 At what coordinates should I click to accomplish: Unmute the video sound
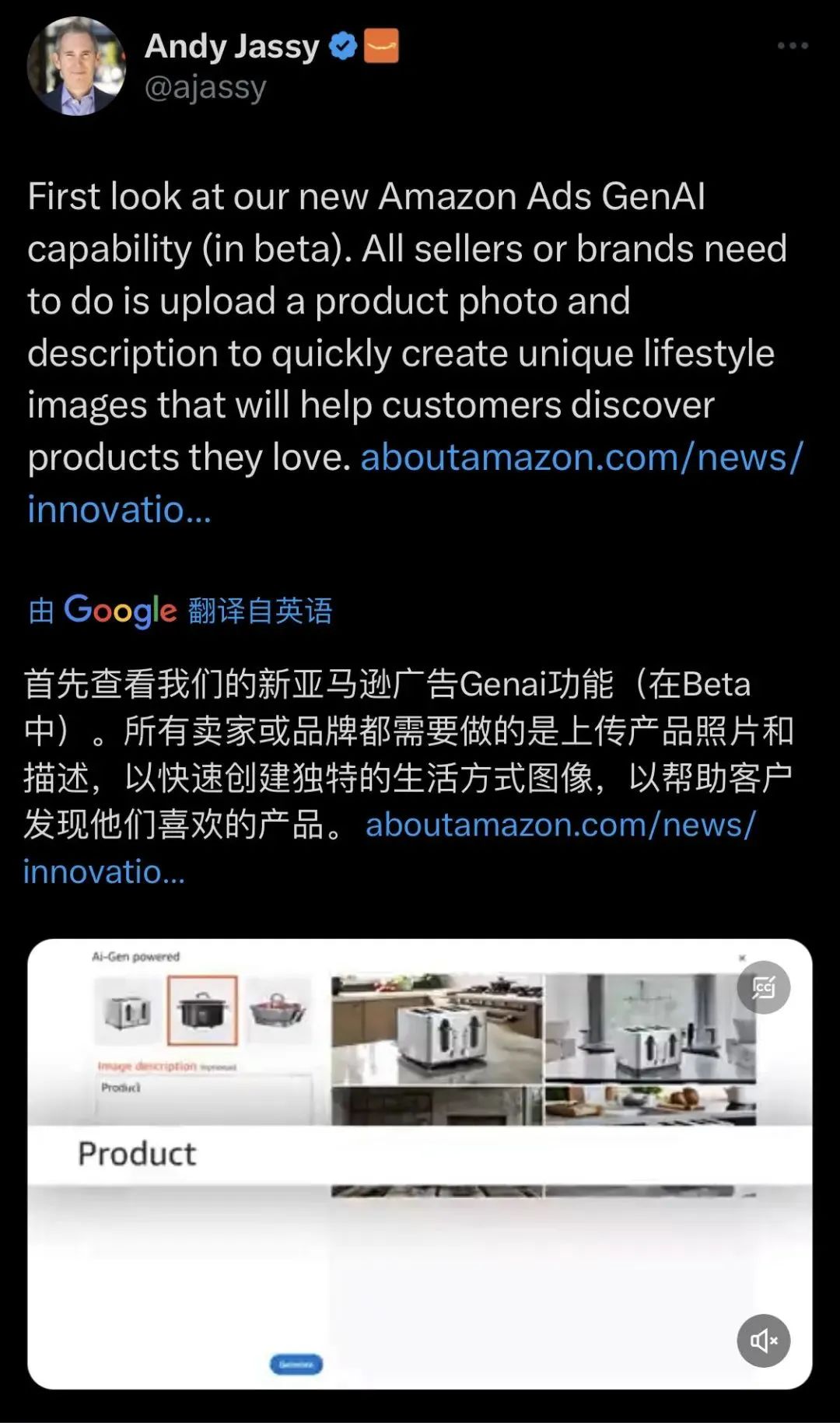[763, 1341]
